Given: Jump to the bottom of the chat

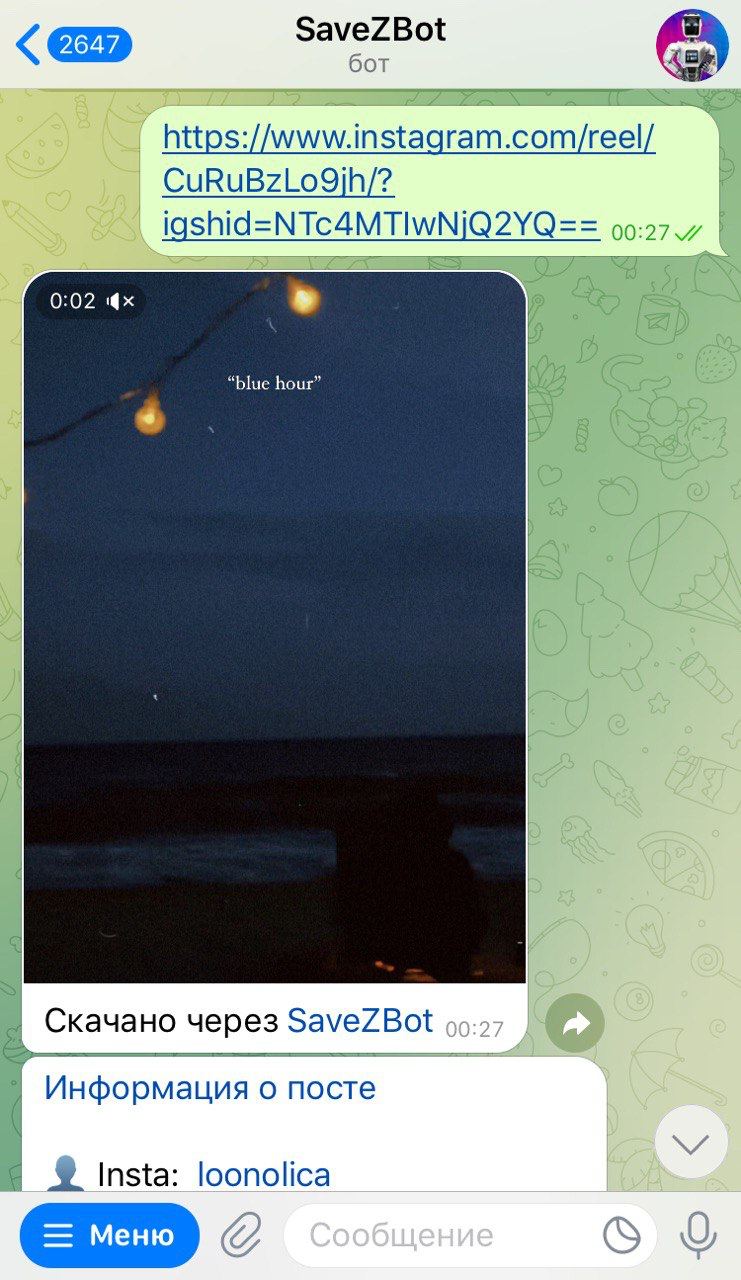Looking at the screenshot, I should (690, 1142).
